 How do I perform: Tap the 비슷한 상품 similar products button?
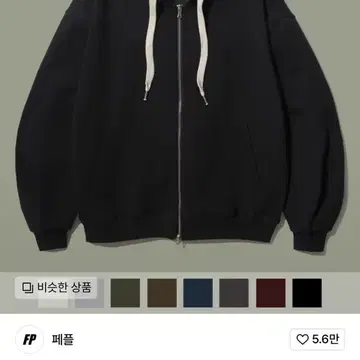pyautogui.click(x=56, y=287)
